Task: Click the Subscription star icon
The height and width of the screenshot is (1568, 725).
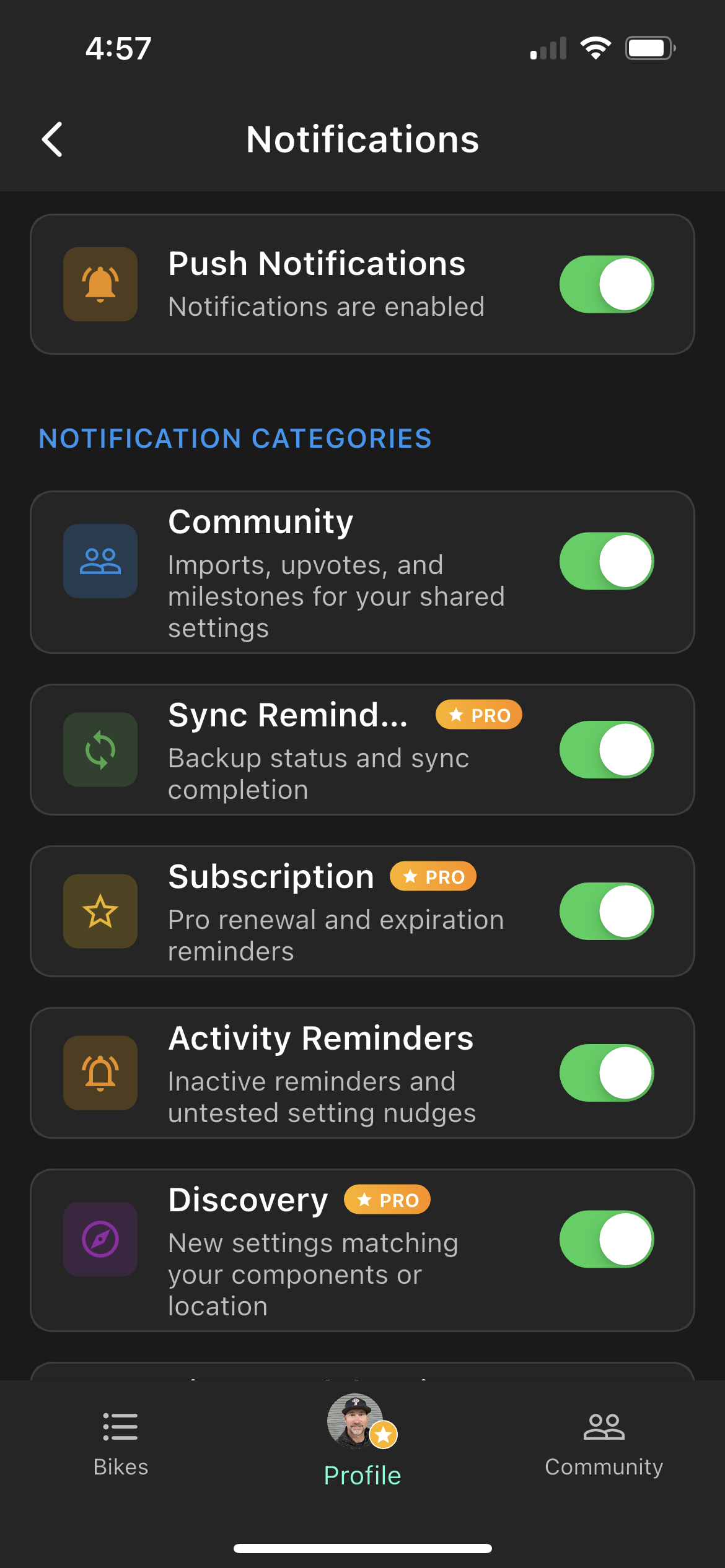Action: [100, 912]
